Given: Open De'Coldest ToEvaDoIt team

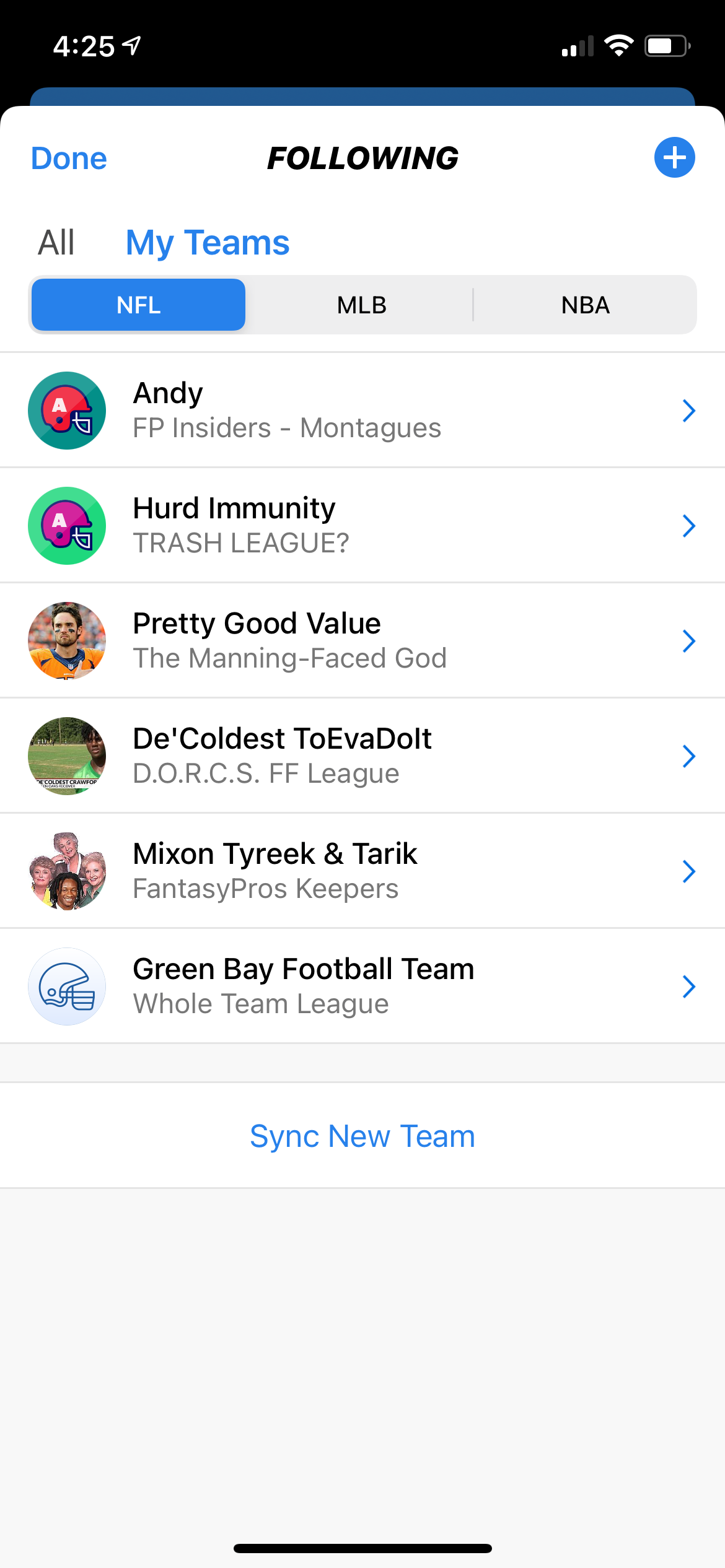Looking at the screenshot, I should [362, 756].
